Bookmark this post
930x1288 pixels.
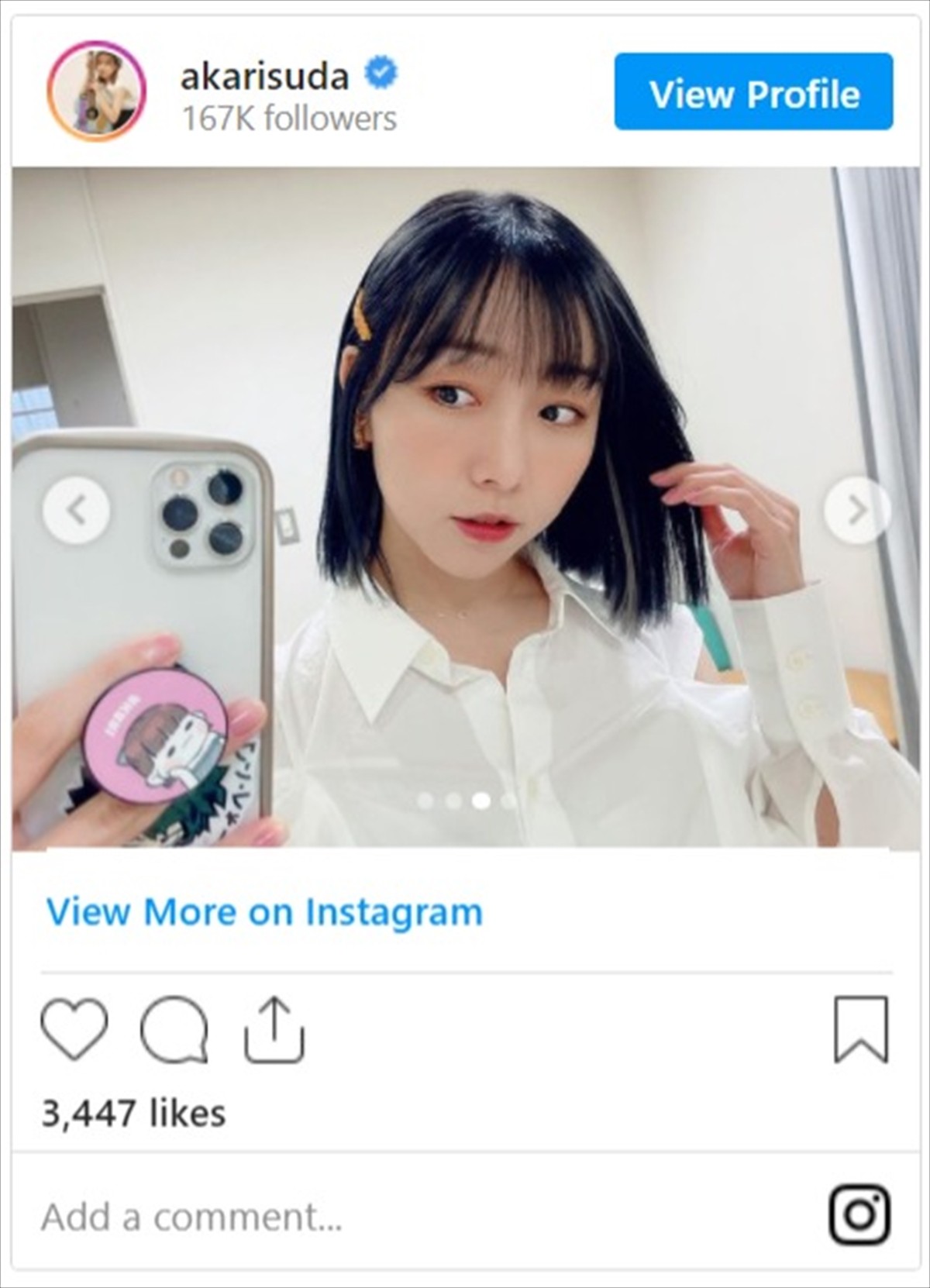(x=860, y=1030)
